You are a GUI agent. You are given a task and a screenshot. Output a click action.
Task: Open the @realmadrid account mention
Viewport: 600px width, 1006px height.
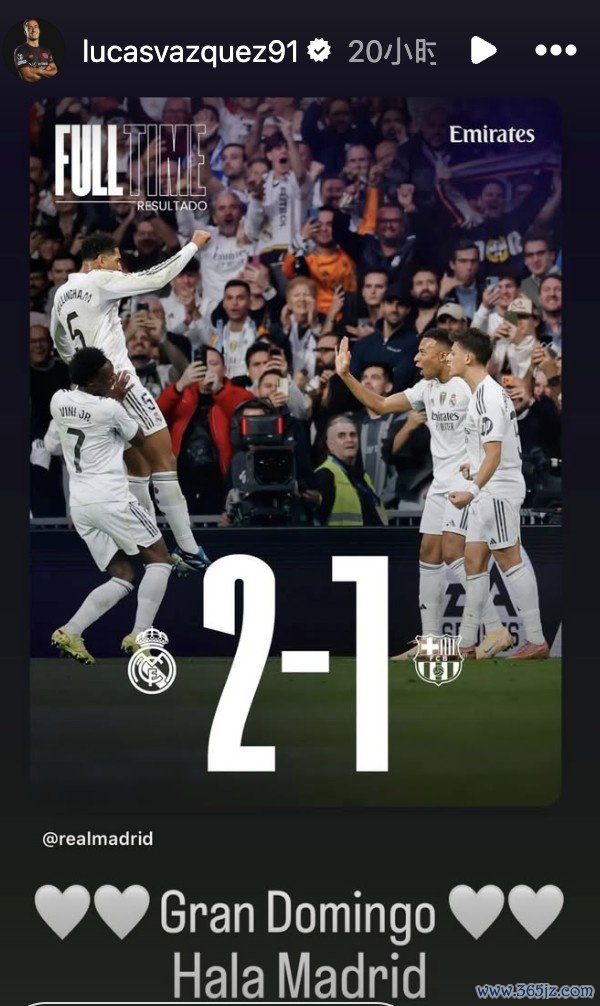pyautogui.click(x=98, y=839)
